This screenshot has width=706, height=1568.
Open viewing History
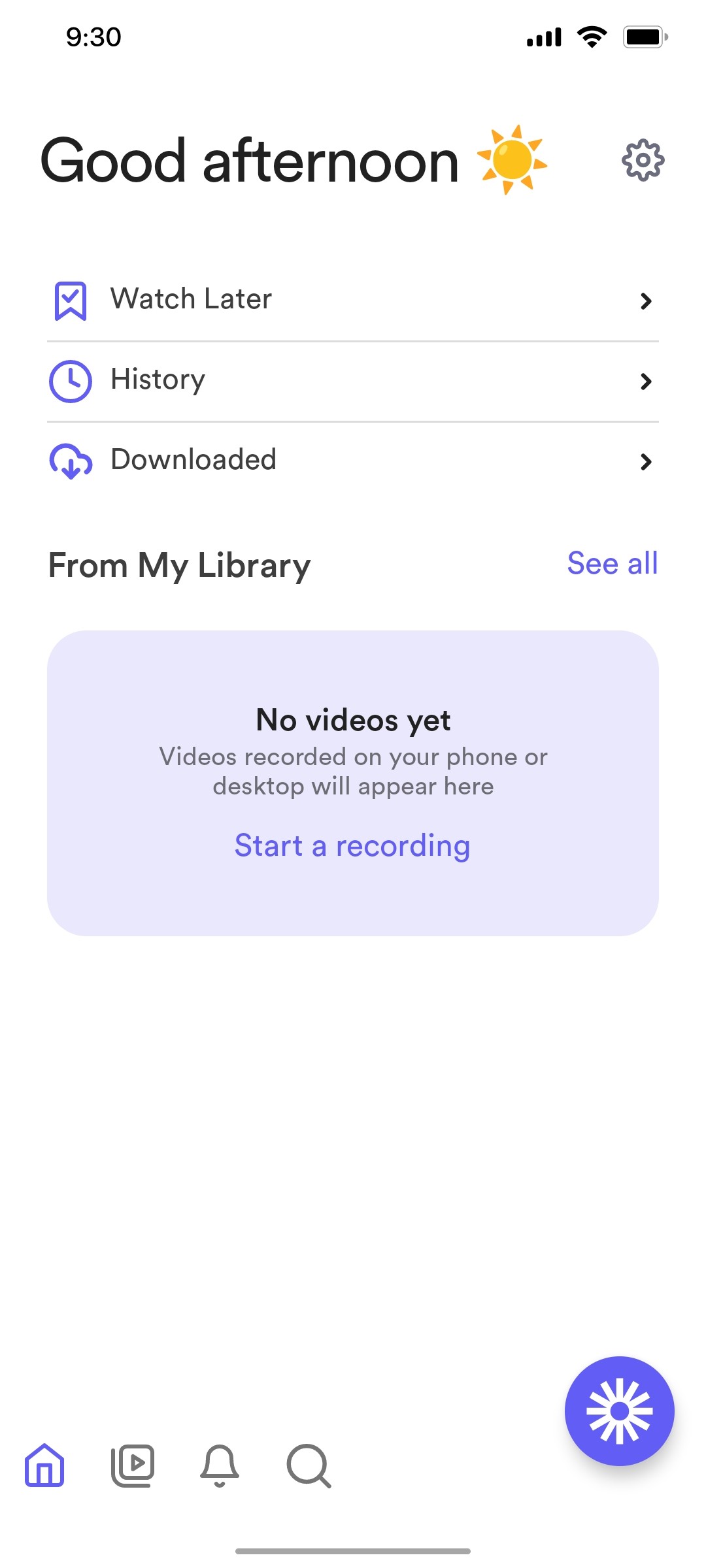353,381
